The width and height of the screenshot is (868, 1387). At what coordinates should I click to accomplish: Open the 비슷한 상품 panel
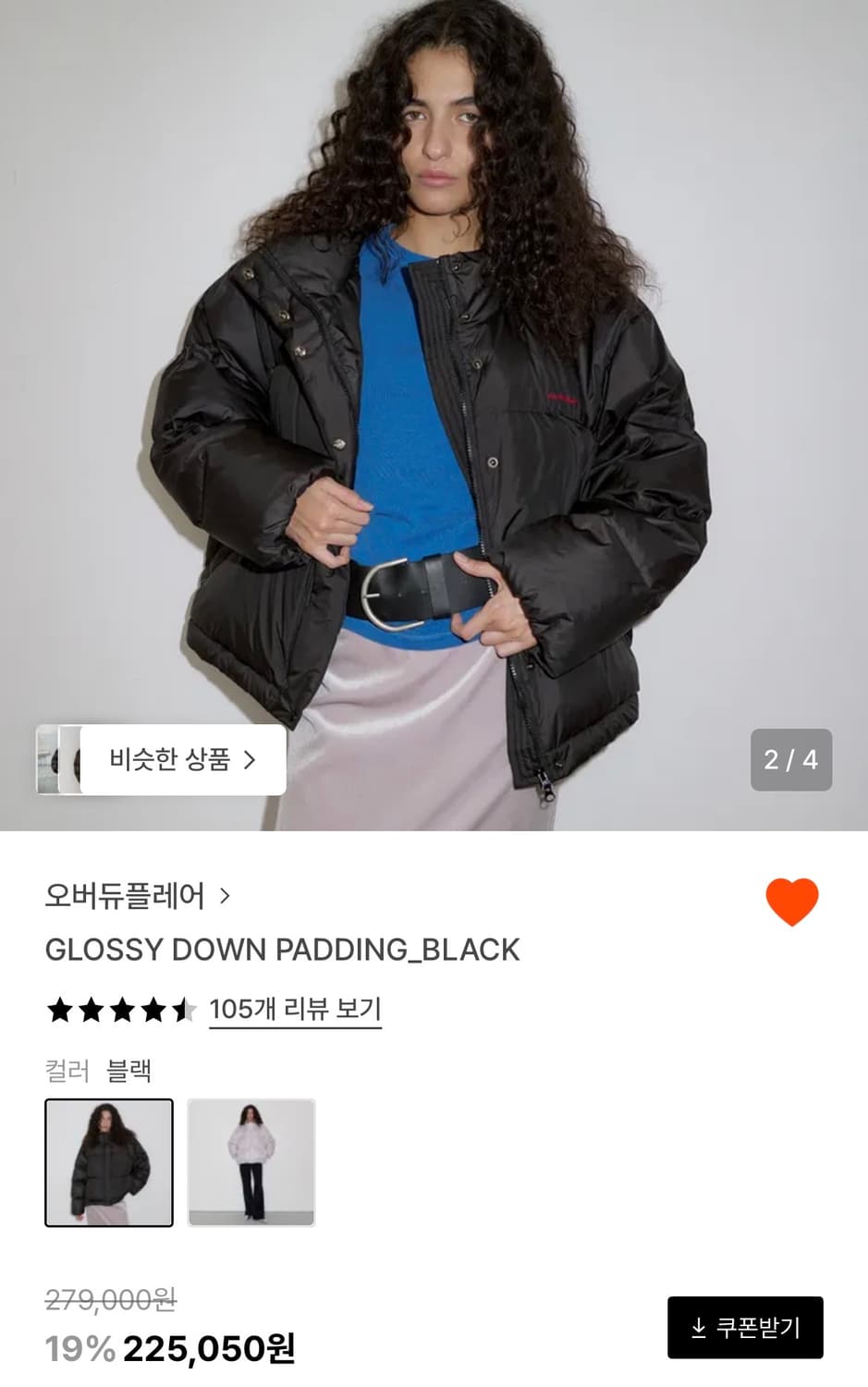click(171, 760)
